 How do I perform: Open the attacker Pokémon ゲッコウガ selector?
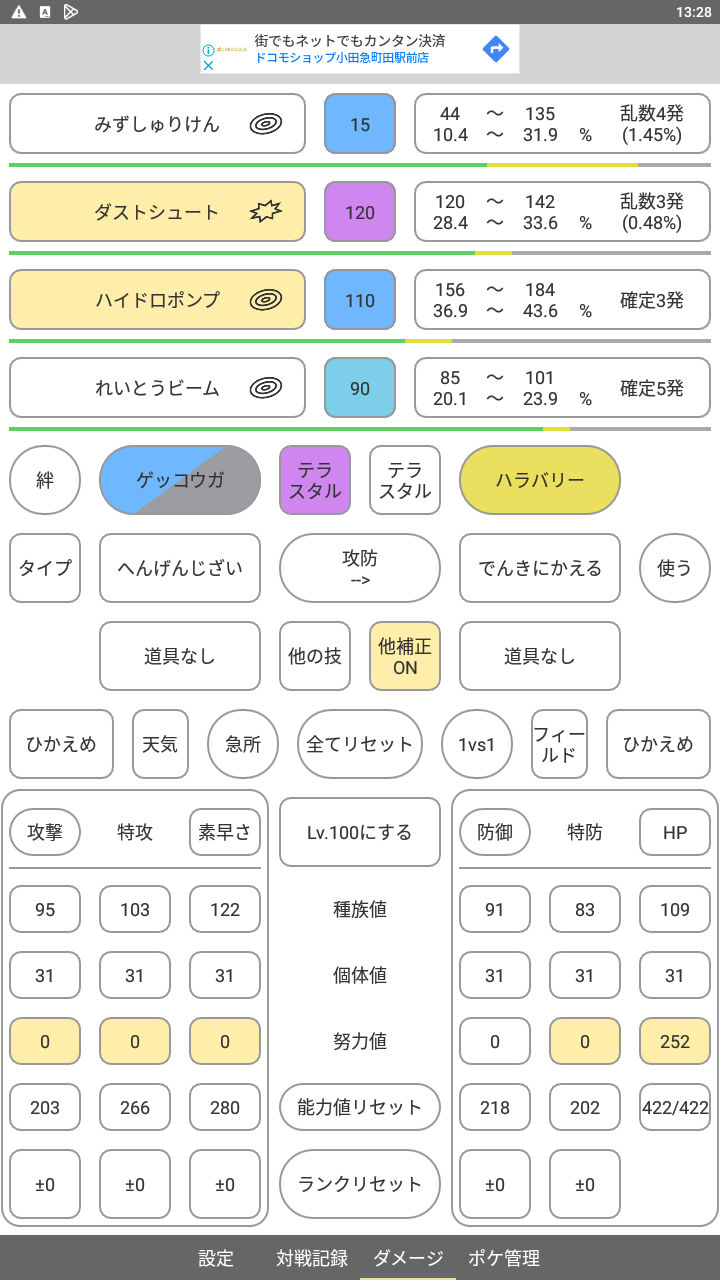[180, 480]
